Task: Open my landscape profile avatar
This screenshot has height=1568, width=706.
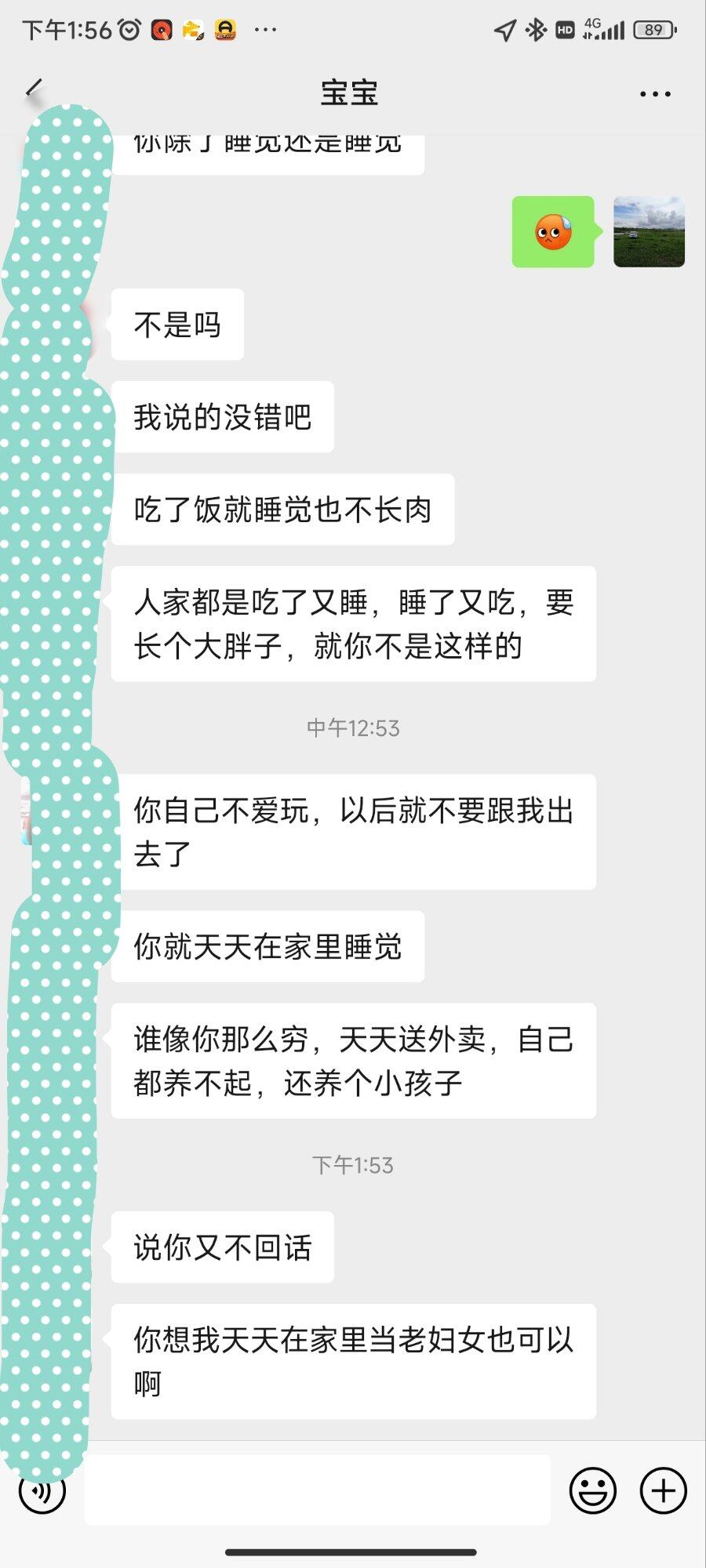Action: (x=649, y=232)
